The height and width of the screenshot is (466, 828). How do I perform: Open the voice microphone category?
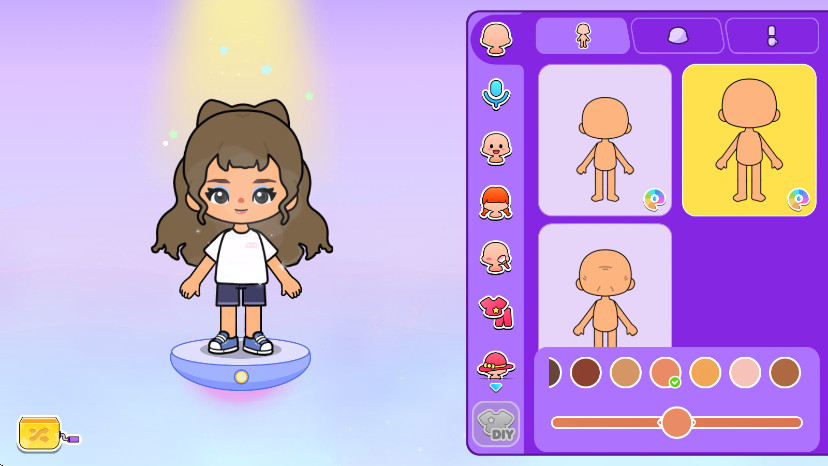point(496,94)
